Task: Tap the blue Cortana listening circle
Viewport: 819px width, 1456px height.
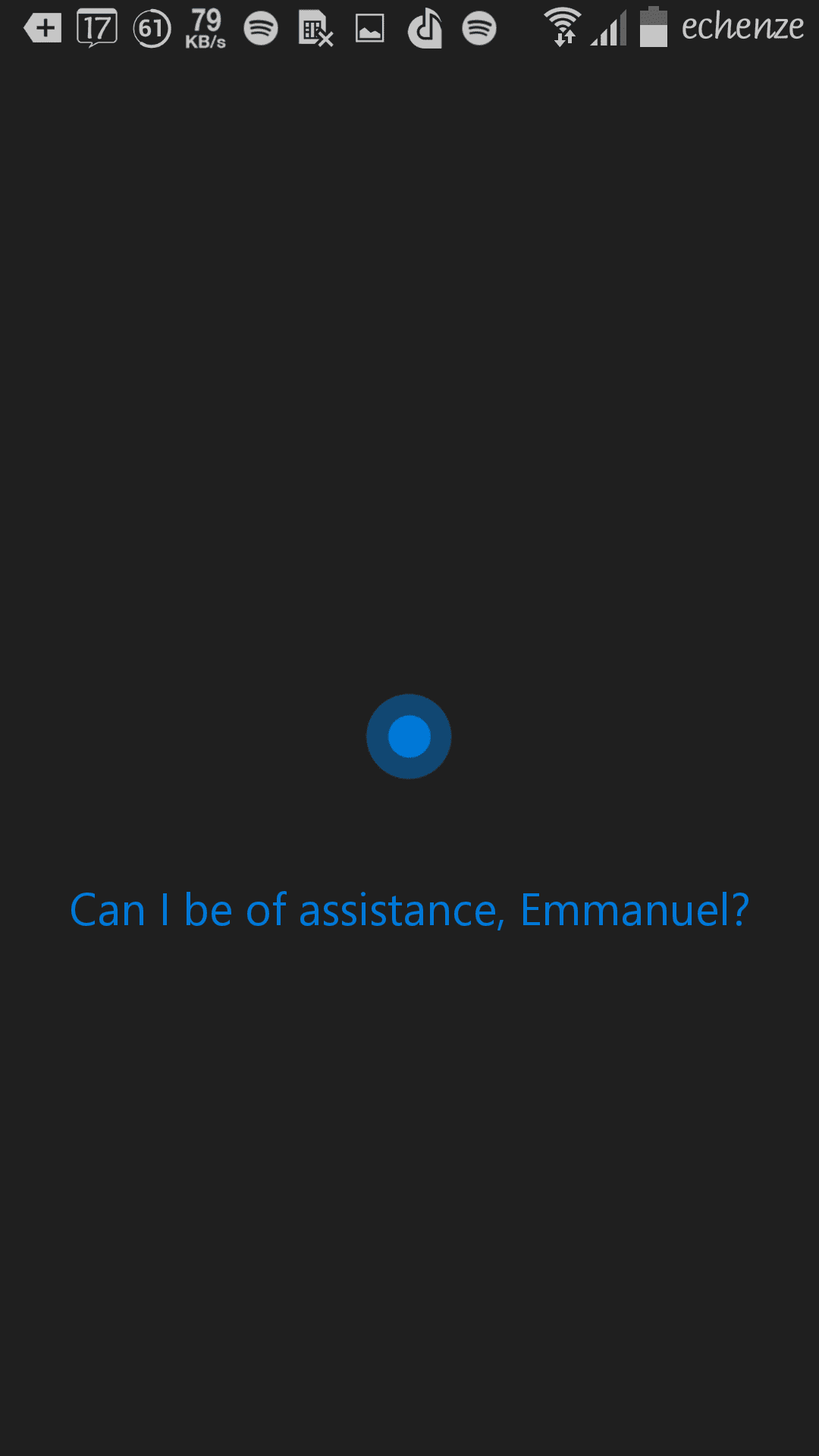Action: coord(409,736)
